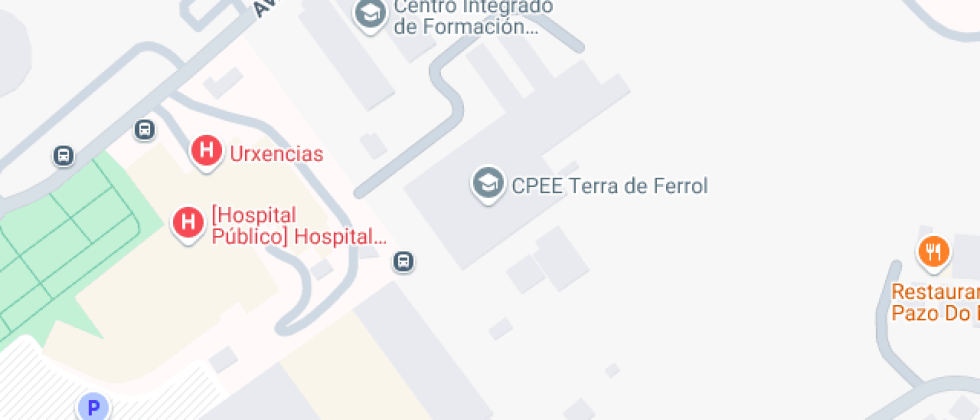Open the bus stop right of Hospital Público label
Screen dimensions: 980x420
point(403,262)
